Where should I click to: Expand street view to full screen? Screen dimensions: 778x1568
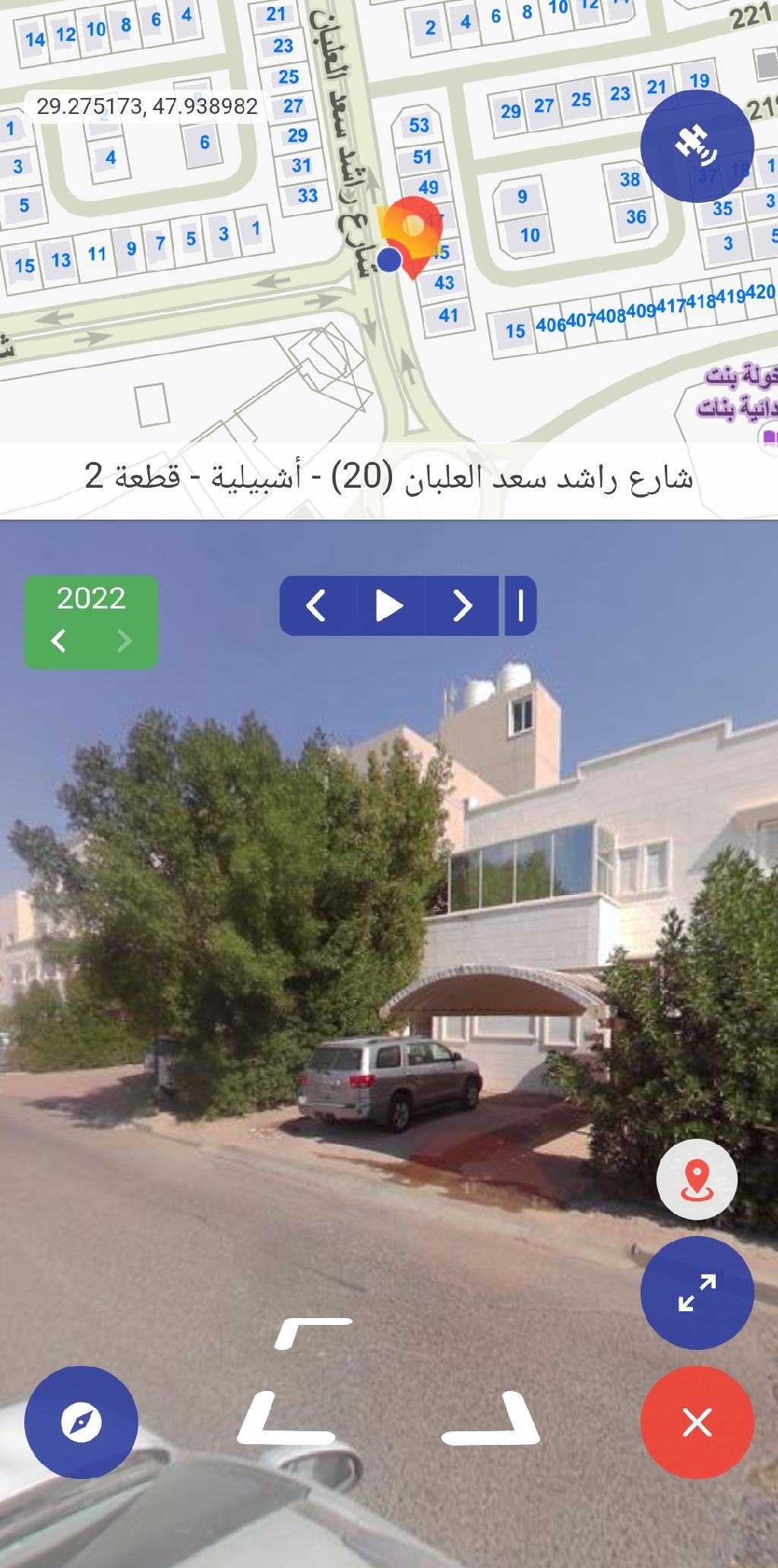pyautogui.click(x=696, y=1292)
